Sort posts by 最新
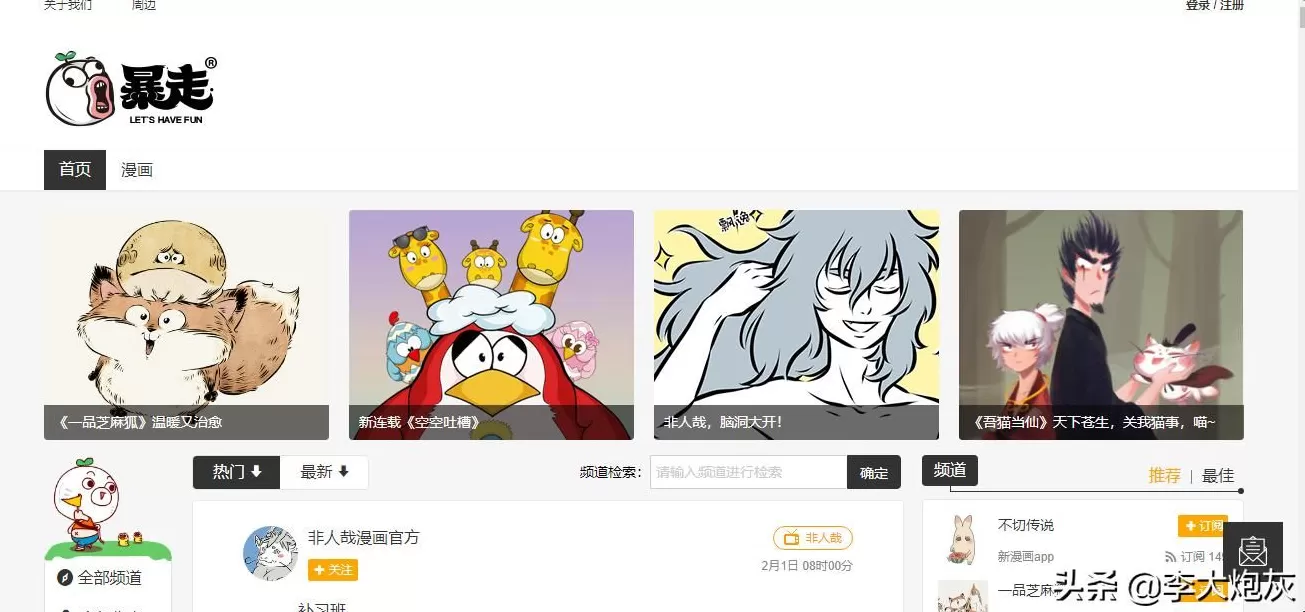1305x612 pixels. tap(324, 472)
